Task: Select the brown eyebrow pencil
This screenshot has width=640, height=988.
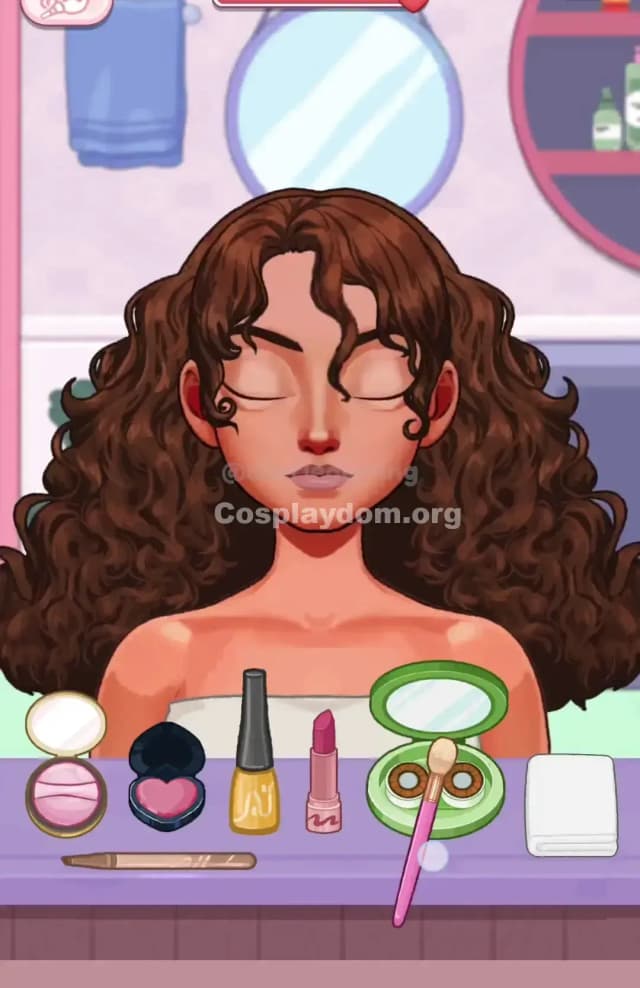Action: tap(158, 860)
